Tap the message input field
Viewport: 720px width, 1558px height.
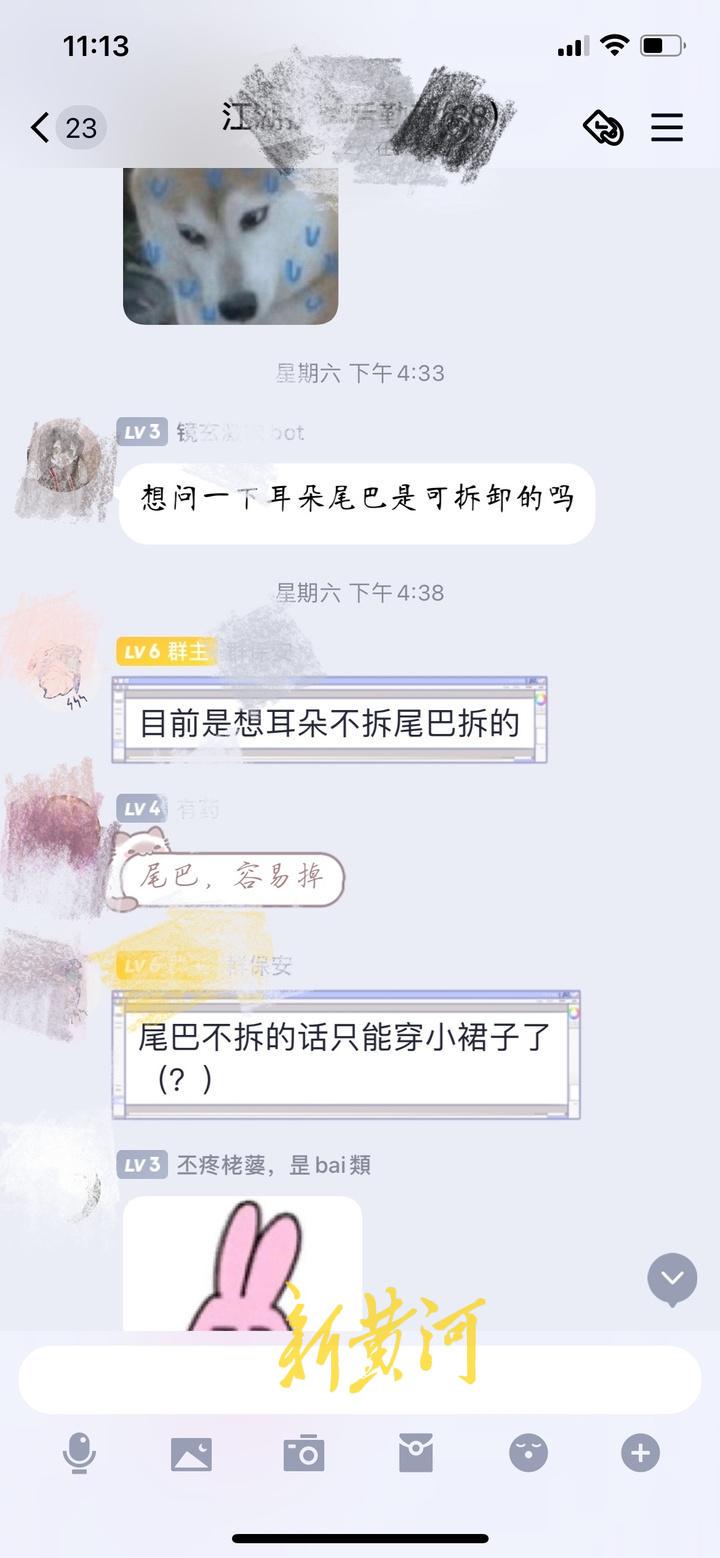coord(360,1379)
